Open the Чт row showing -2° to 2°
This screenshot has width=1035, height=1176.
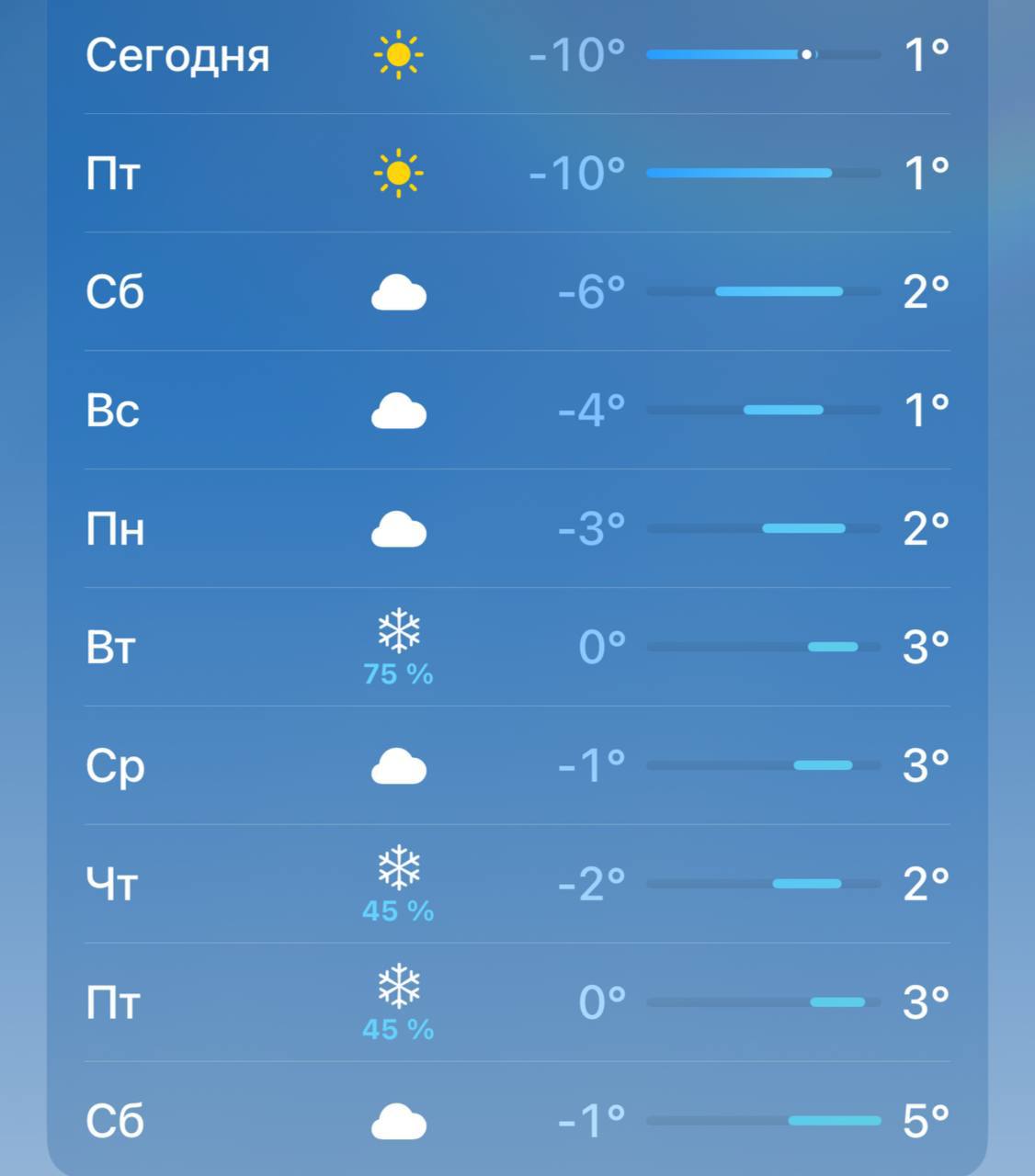[x=517, y=884]
